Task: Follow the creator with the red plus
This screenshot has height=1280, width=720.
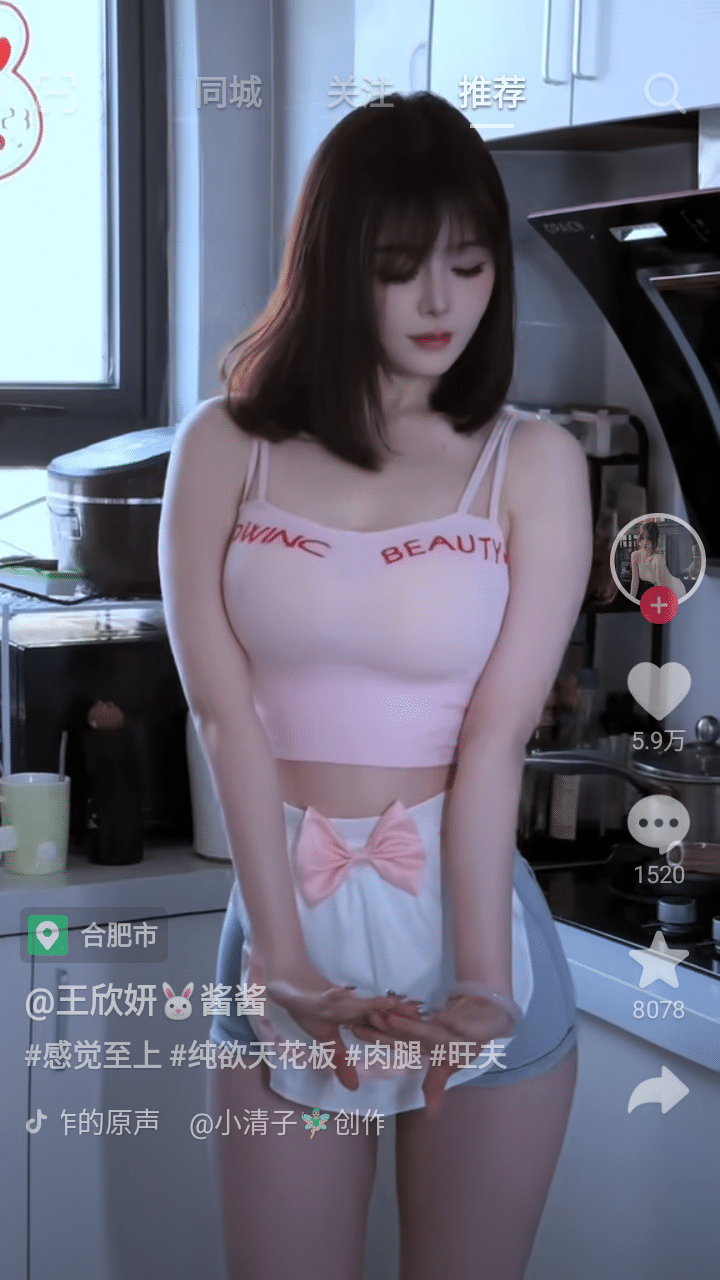Action: click(x=658, y=605)
